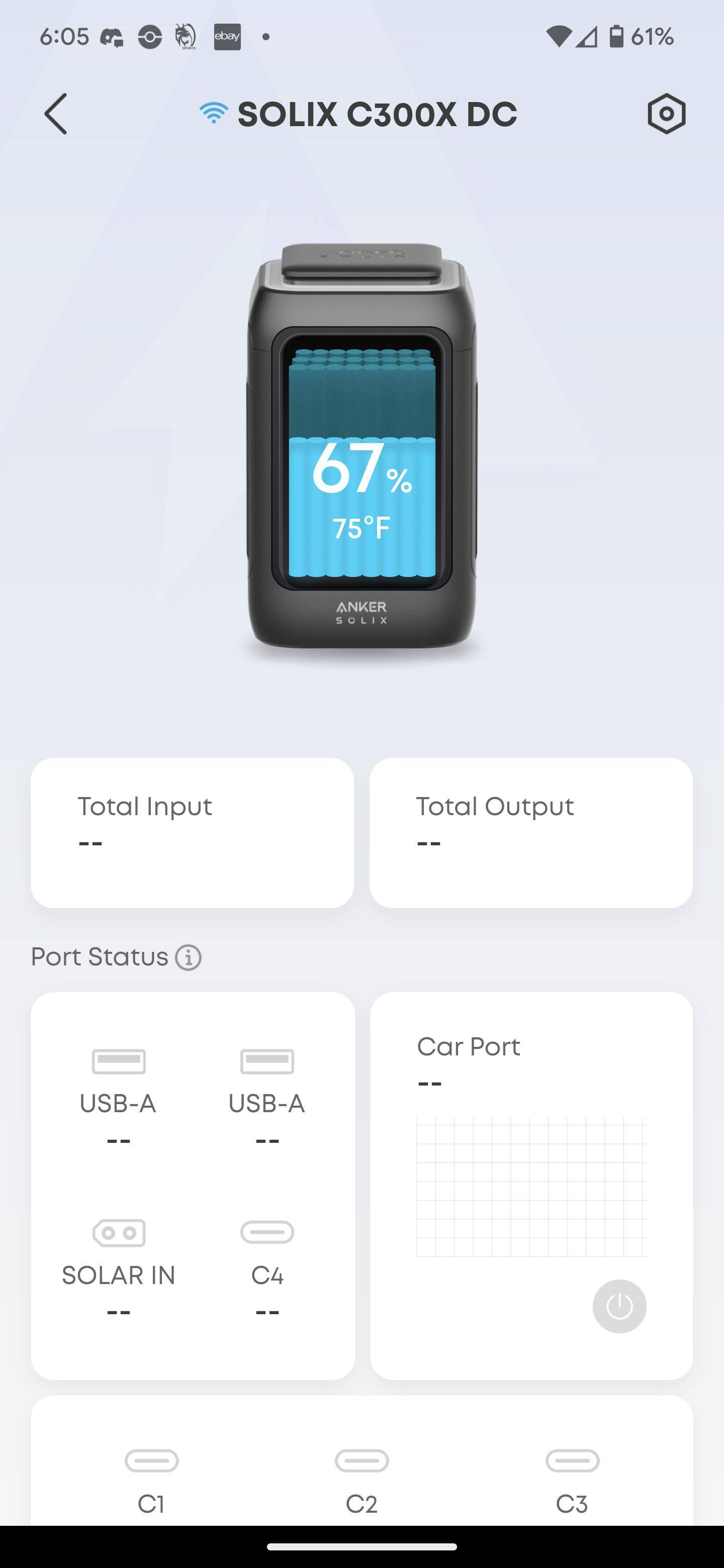724x1568 pixels.
Task: Open the Total Input card
Action: (193, 833)
